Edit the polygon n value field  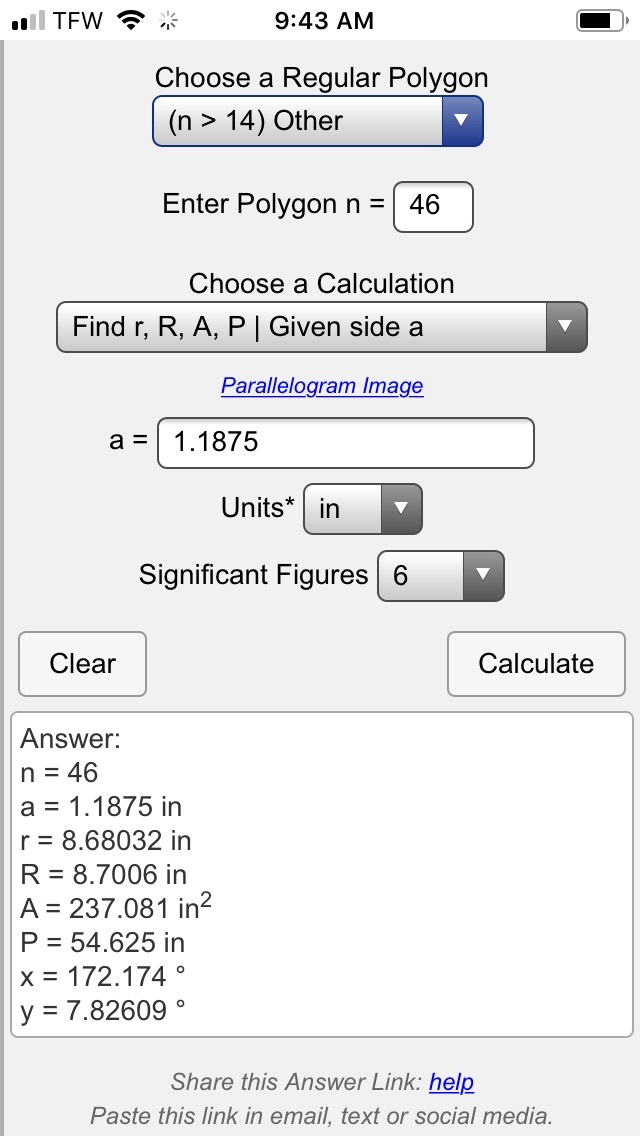click(433, 205)
